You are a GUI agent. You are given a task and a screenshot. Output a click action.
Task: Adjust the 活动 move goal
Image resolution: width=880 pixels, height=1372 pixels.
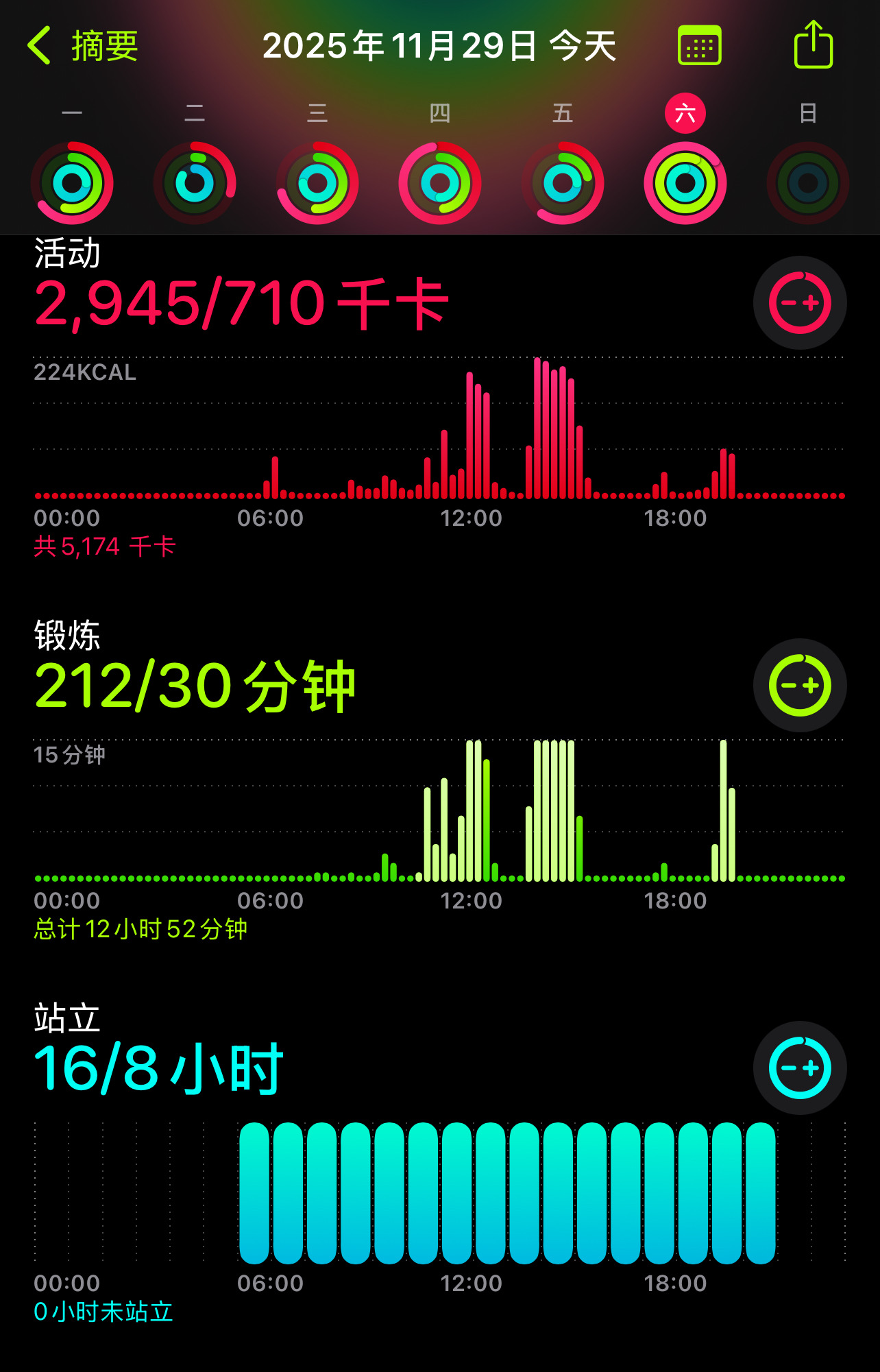coord(800,303)
